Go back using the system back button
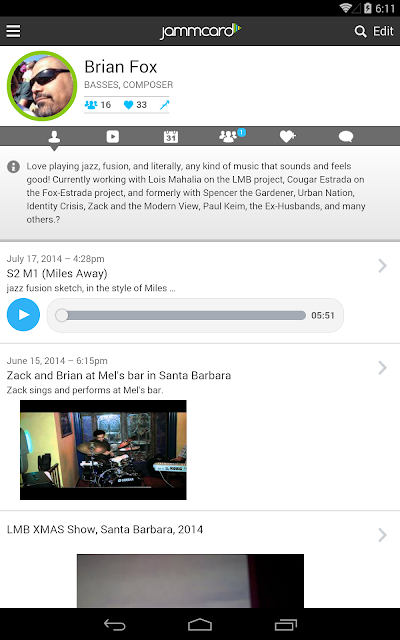Screen dimensions: 400x640 click(x=115, y=624)
